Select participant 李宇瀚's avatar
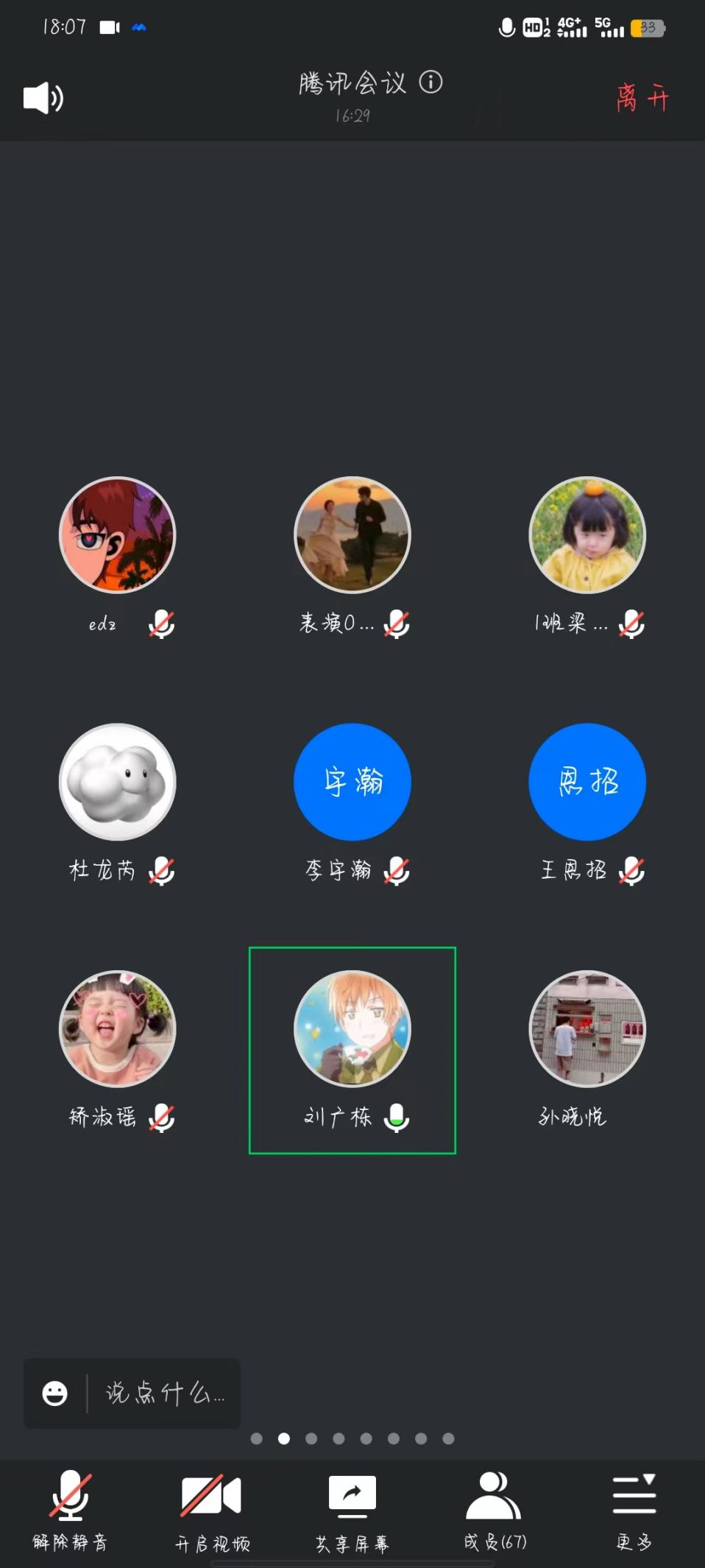705x1568 pixels. coord(352,782)
